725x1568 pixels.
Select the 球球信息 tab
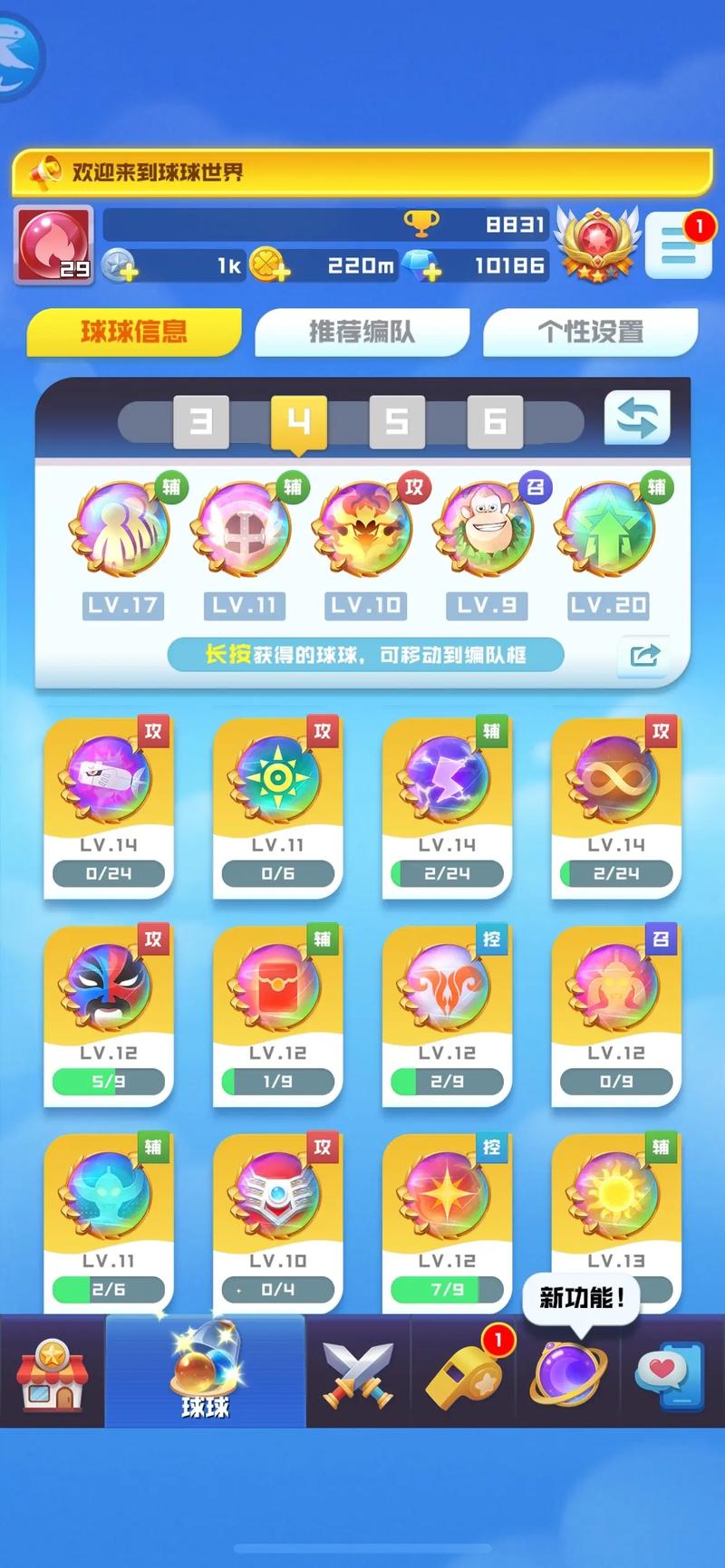[134, 332]
